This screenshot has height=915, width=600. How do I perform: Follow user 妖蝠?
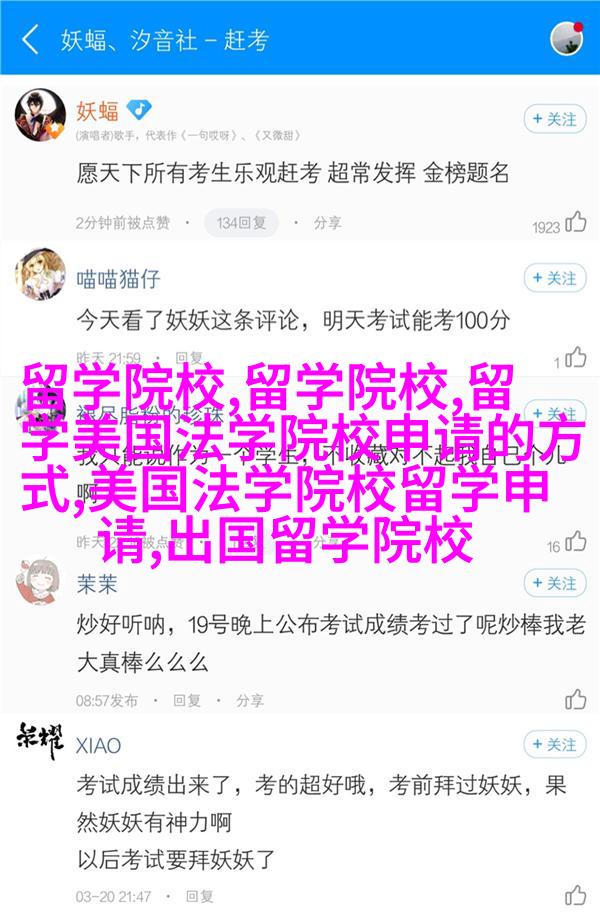point(555,119)
